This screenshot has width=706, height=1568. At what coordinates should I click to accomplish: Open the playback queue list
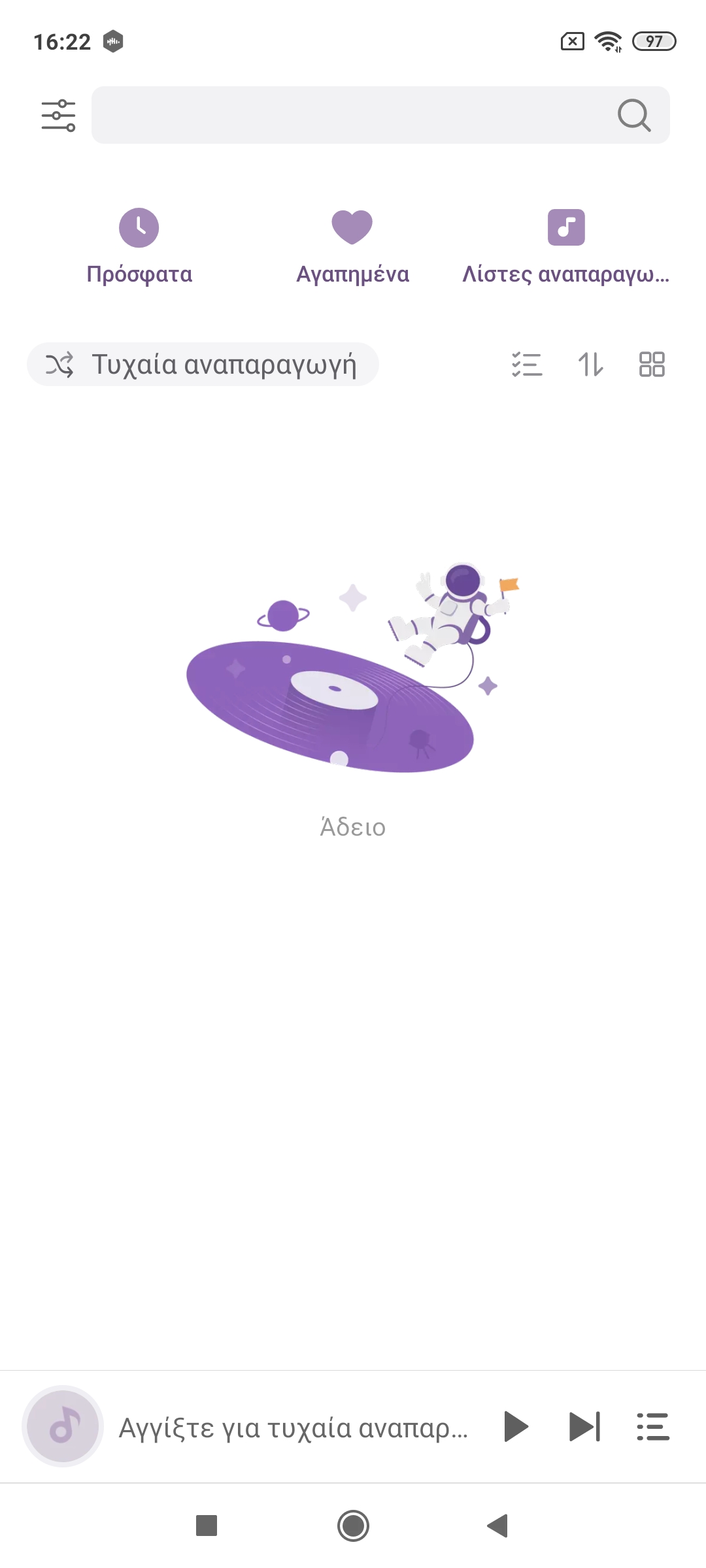(x=653, y=1426)
